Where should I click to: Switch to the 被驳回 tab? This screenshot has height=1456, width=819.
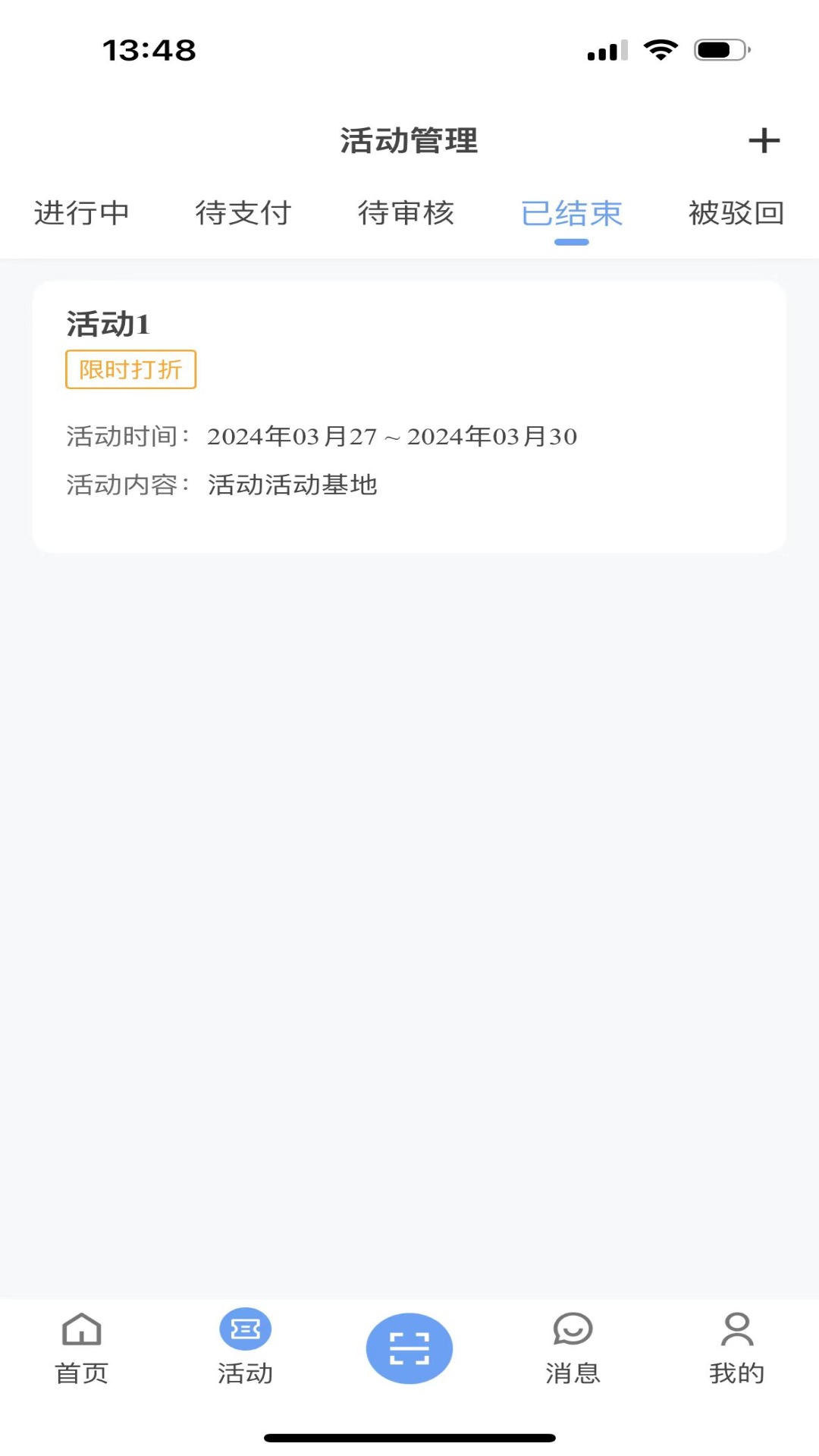736,214
